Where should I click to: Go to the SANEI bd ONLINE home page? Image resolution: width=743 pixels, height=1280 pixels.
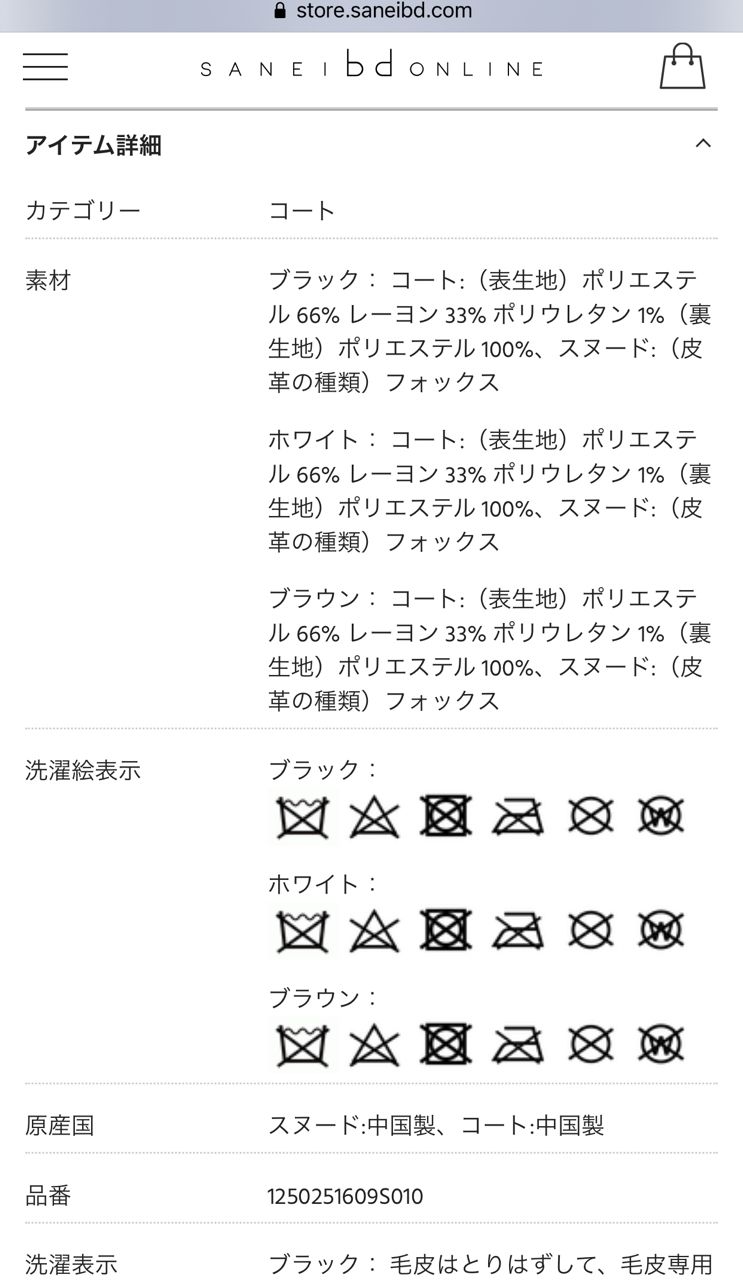pyautogui.click(x=372, y=67)
